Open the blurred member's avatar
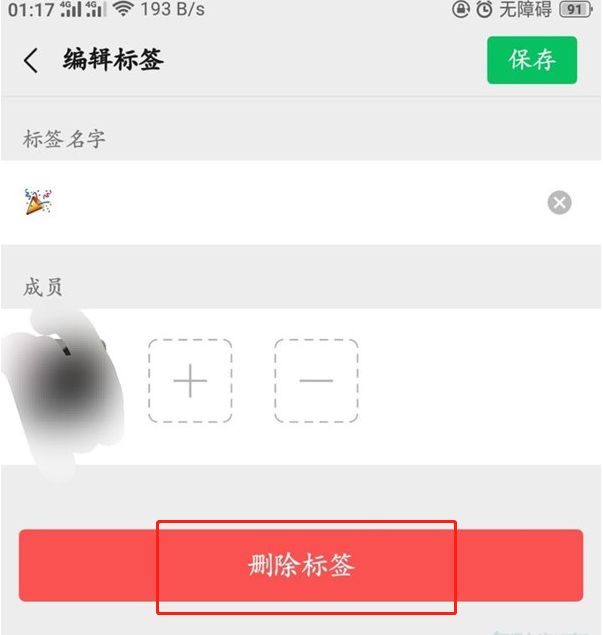 point(62,381)
